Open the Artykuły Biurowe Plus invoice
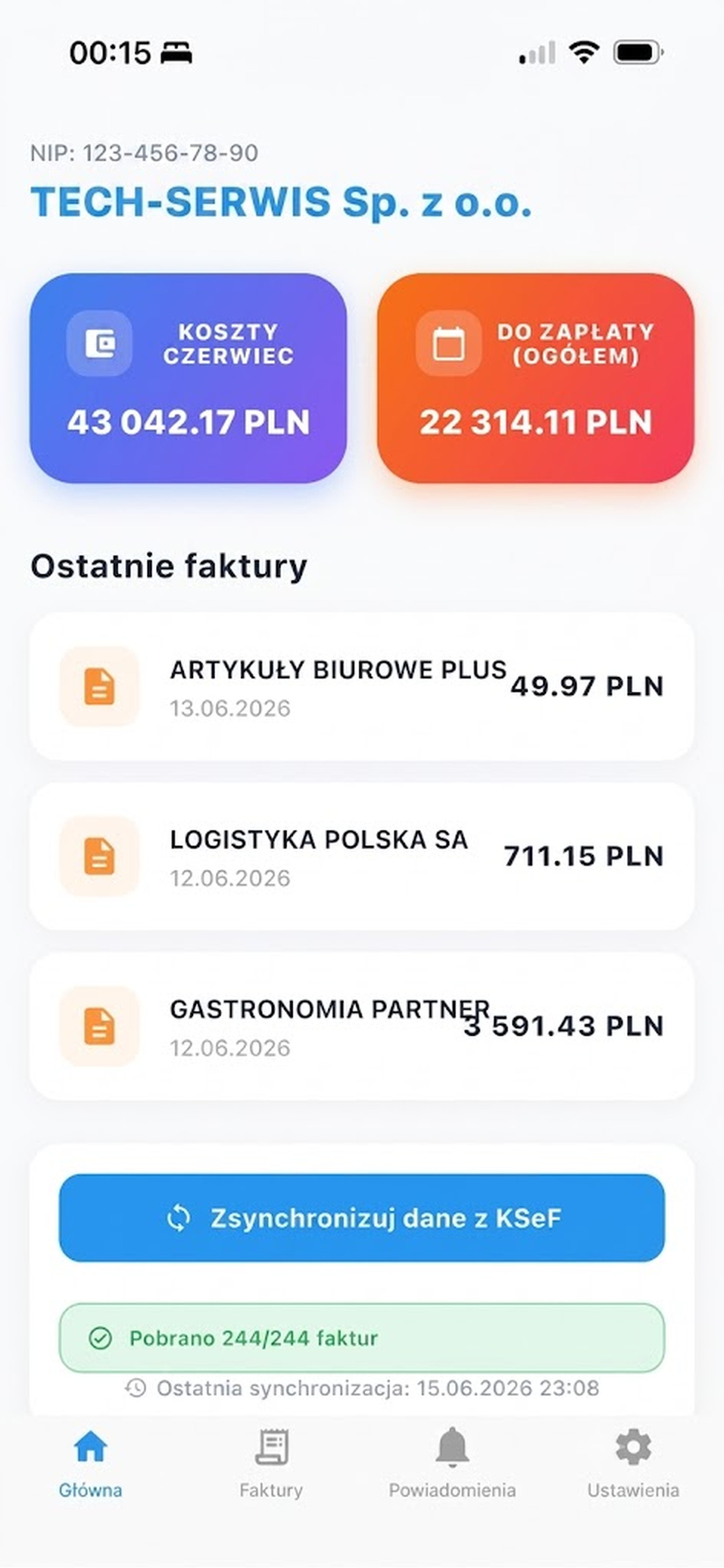Screen dimensions: 724x1568 [362, 687]
